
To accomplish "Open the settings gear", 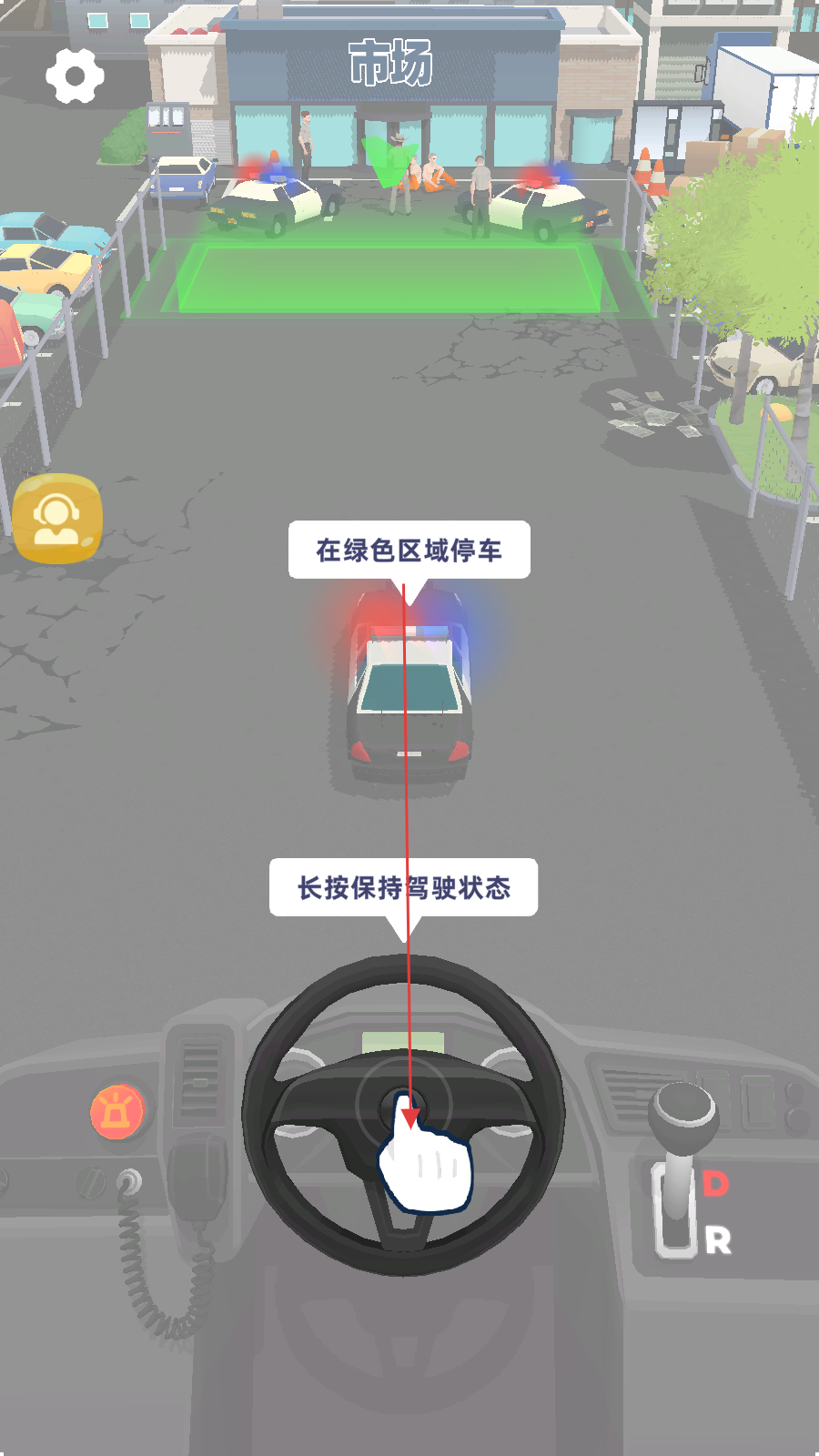I will (x=75, y=75).
